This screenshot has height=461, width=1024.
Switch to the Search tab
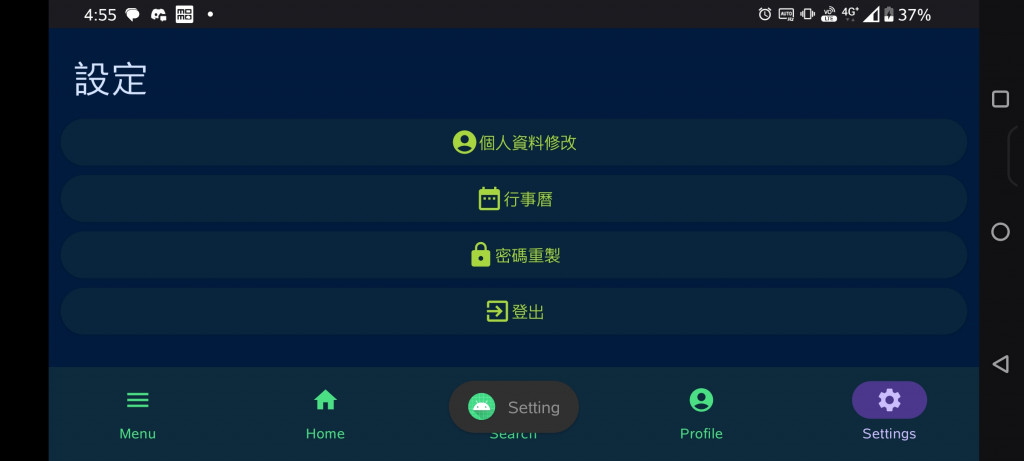(513, 435)
